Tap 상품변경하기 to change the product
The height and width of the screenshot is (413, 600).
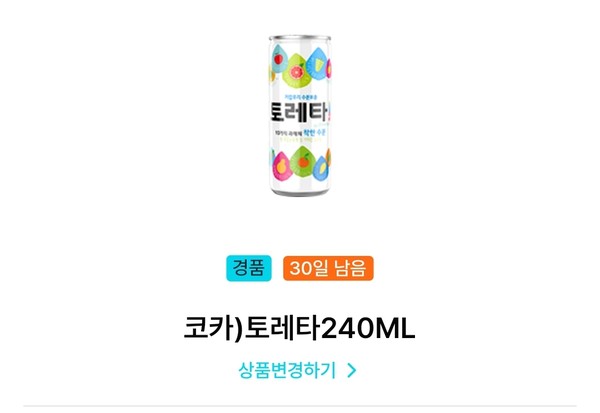297,370
